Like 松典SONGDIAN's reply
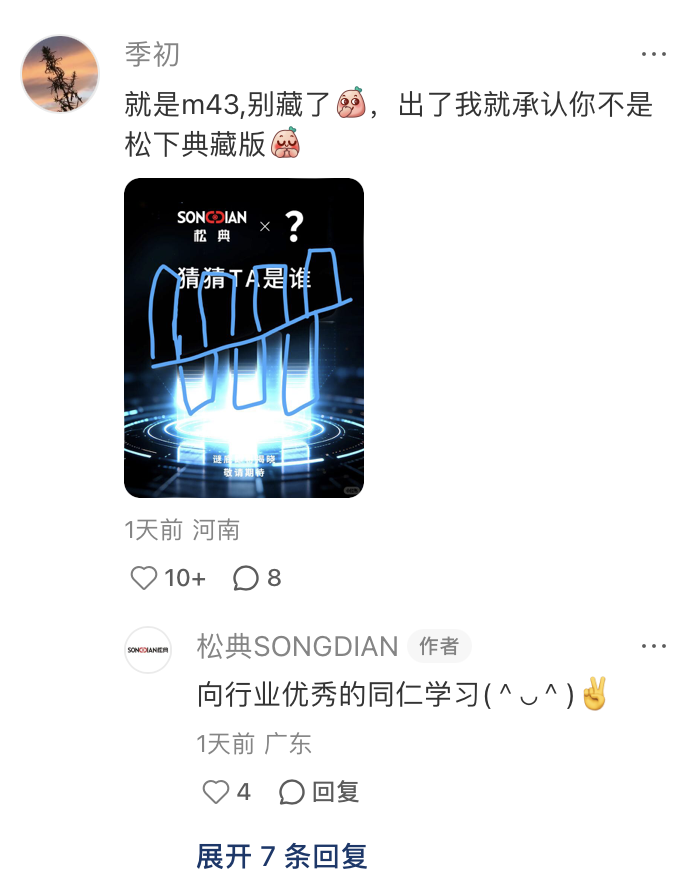This screenshot has width=690, height=896. point(217,792)
